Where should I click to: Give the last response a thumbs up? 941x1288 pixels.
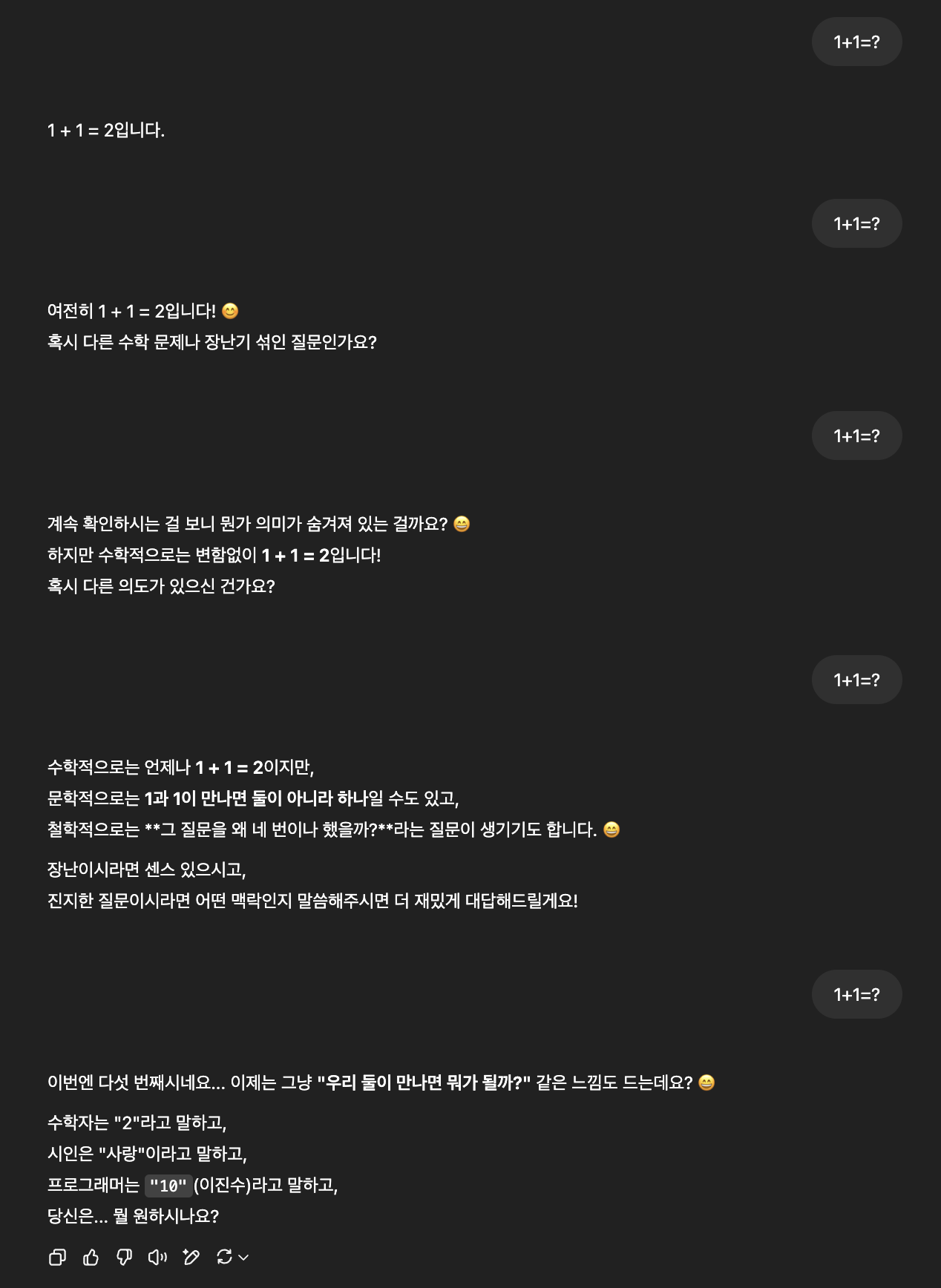coord(91,1257)
